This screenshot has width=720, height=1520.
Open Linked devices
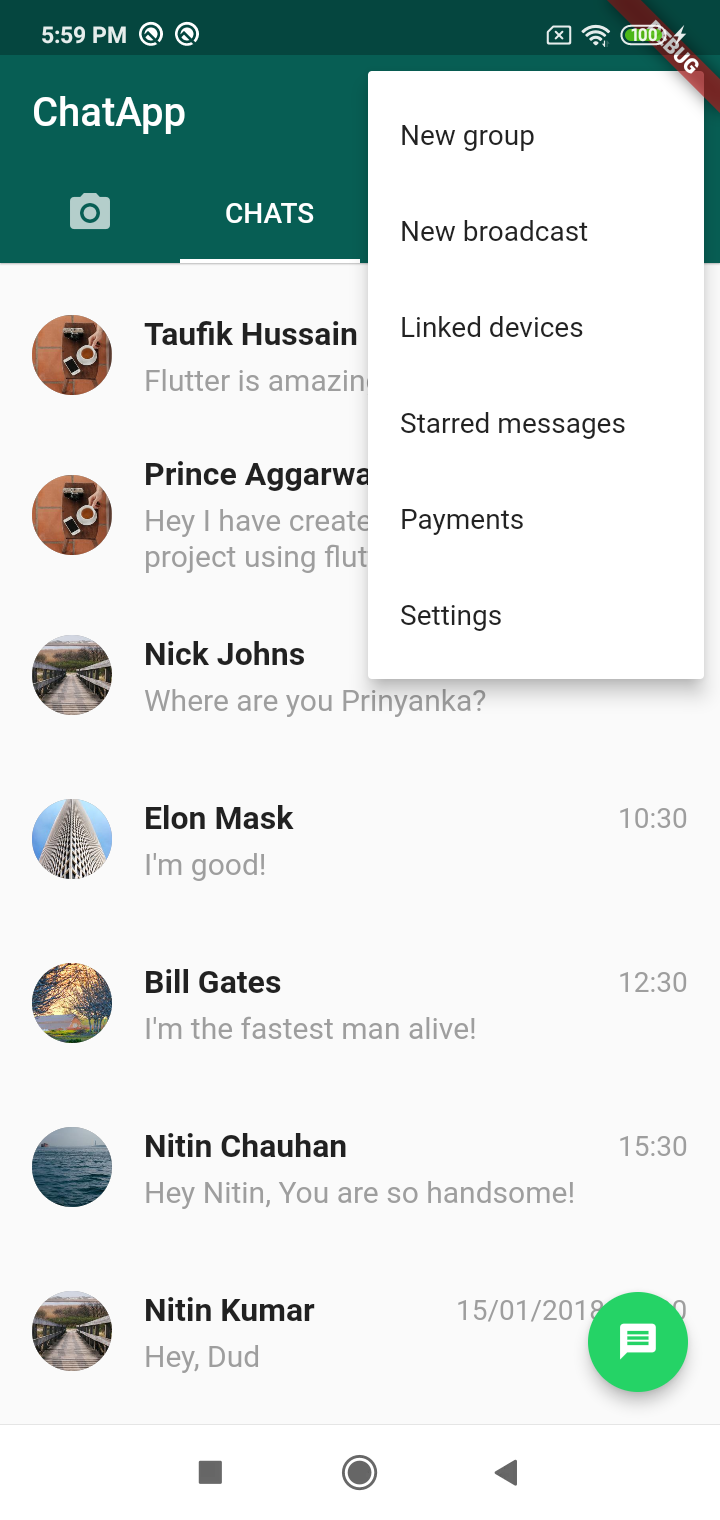tap(491, 327)
